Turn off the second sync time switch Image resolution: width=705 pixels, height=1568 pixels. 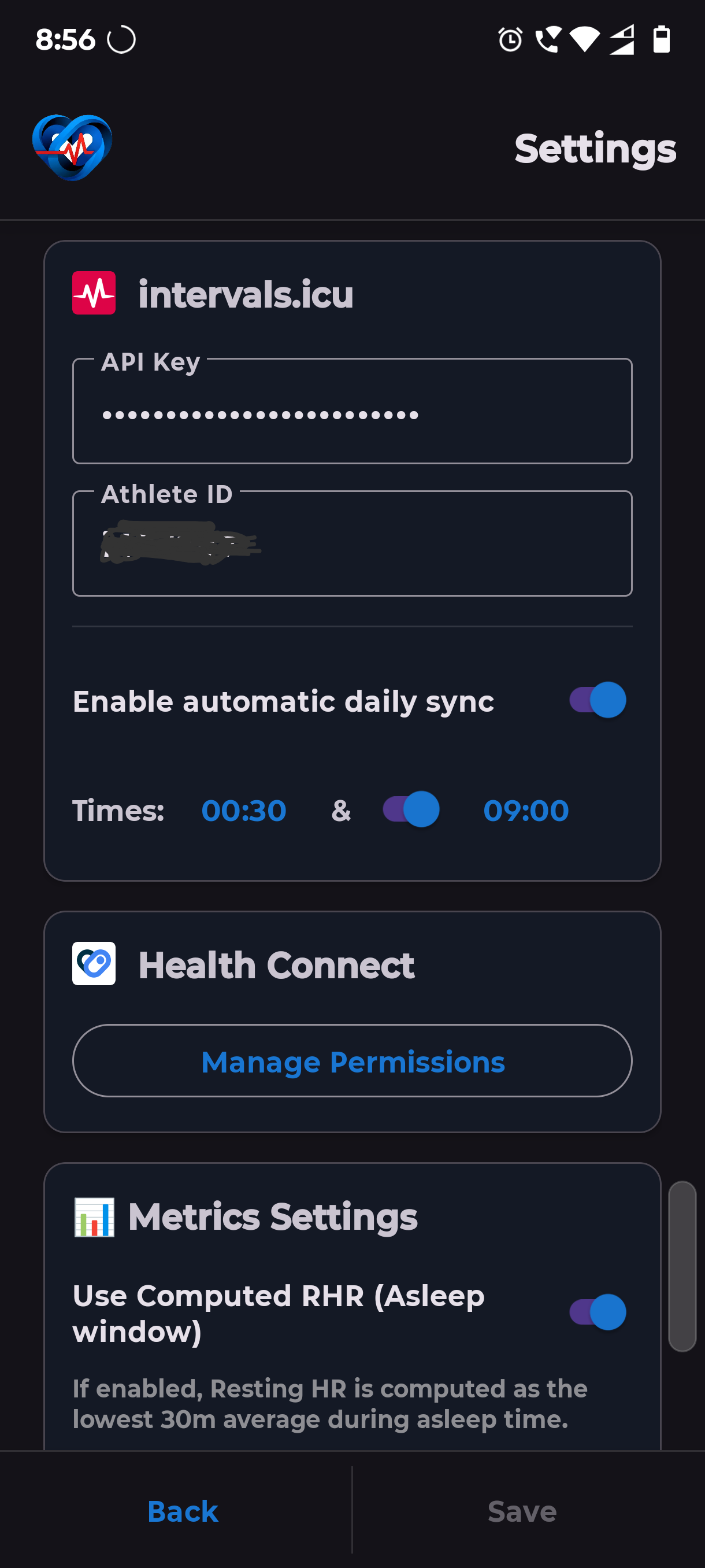click(x=411, y=809)
